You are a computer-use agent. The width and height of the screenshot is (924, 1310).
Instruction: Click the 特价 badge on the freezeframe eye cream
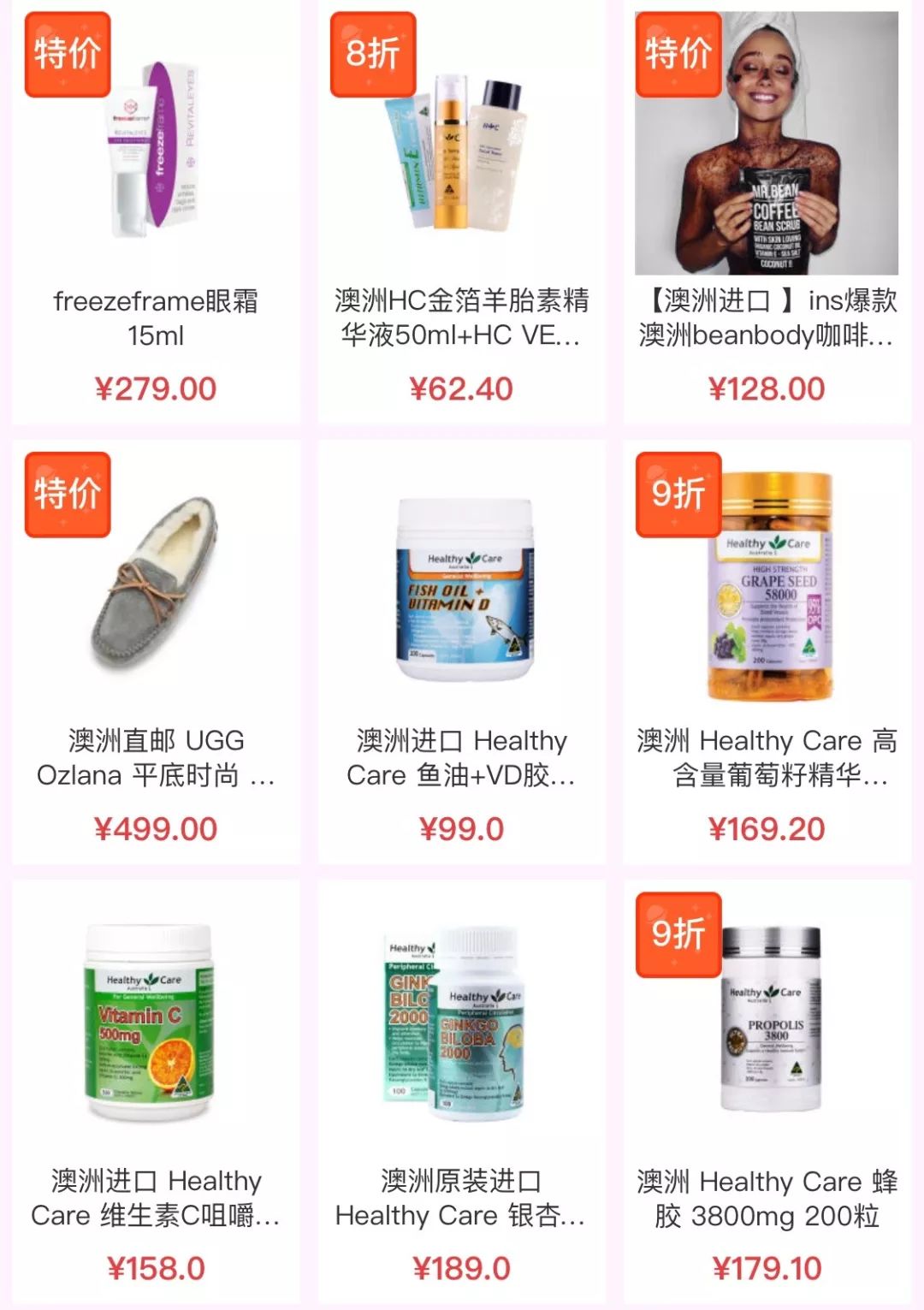pos(67,54)
